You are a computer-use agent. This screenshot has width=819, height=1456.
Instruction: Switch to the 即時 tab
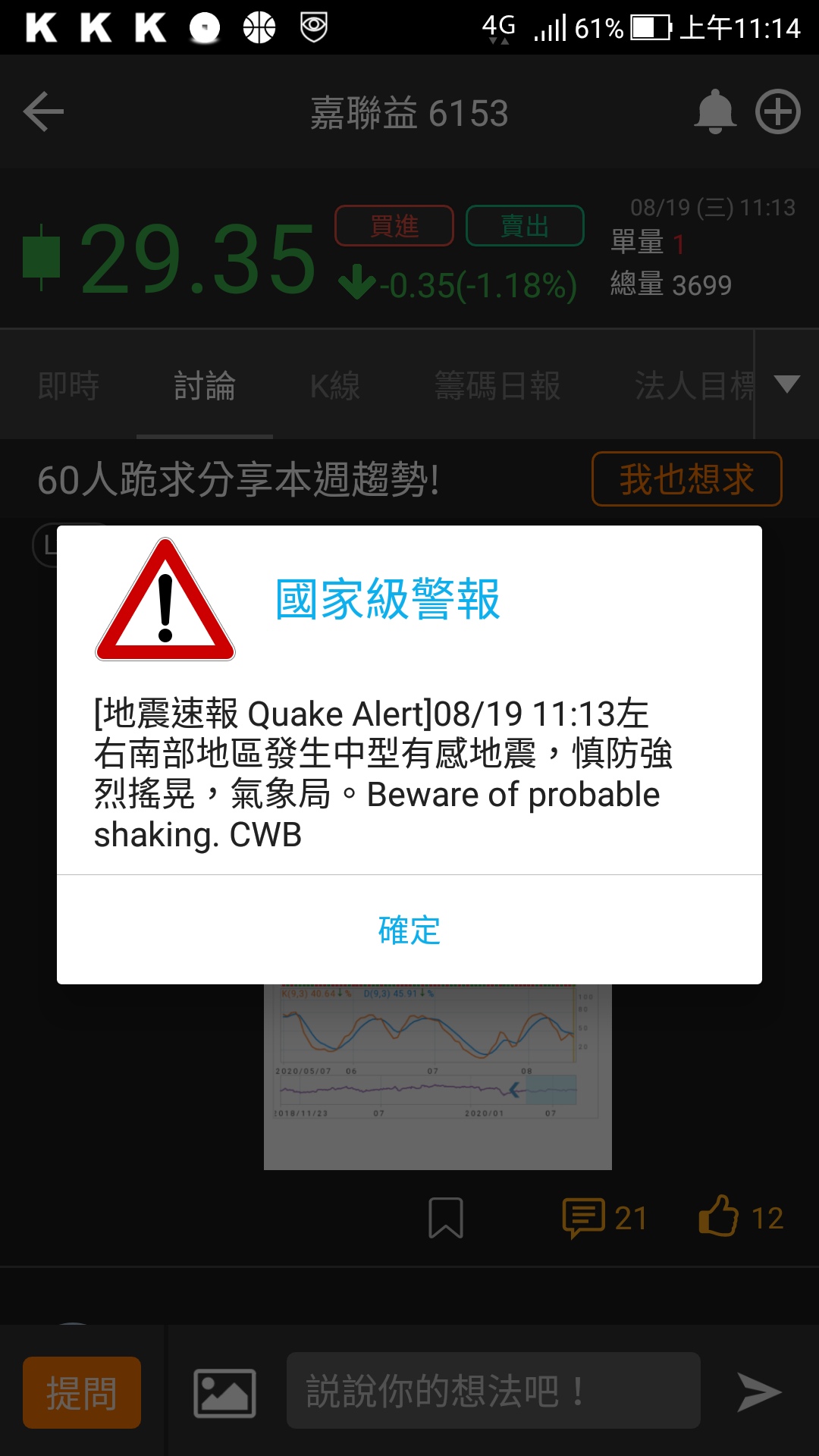[x=69, y=386]
